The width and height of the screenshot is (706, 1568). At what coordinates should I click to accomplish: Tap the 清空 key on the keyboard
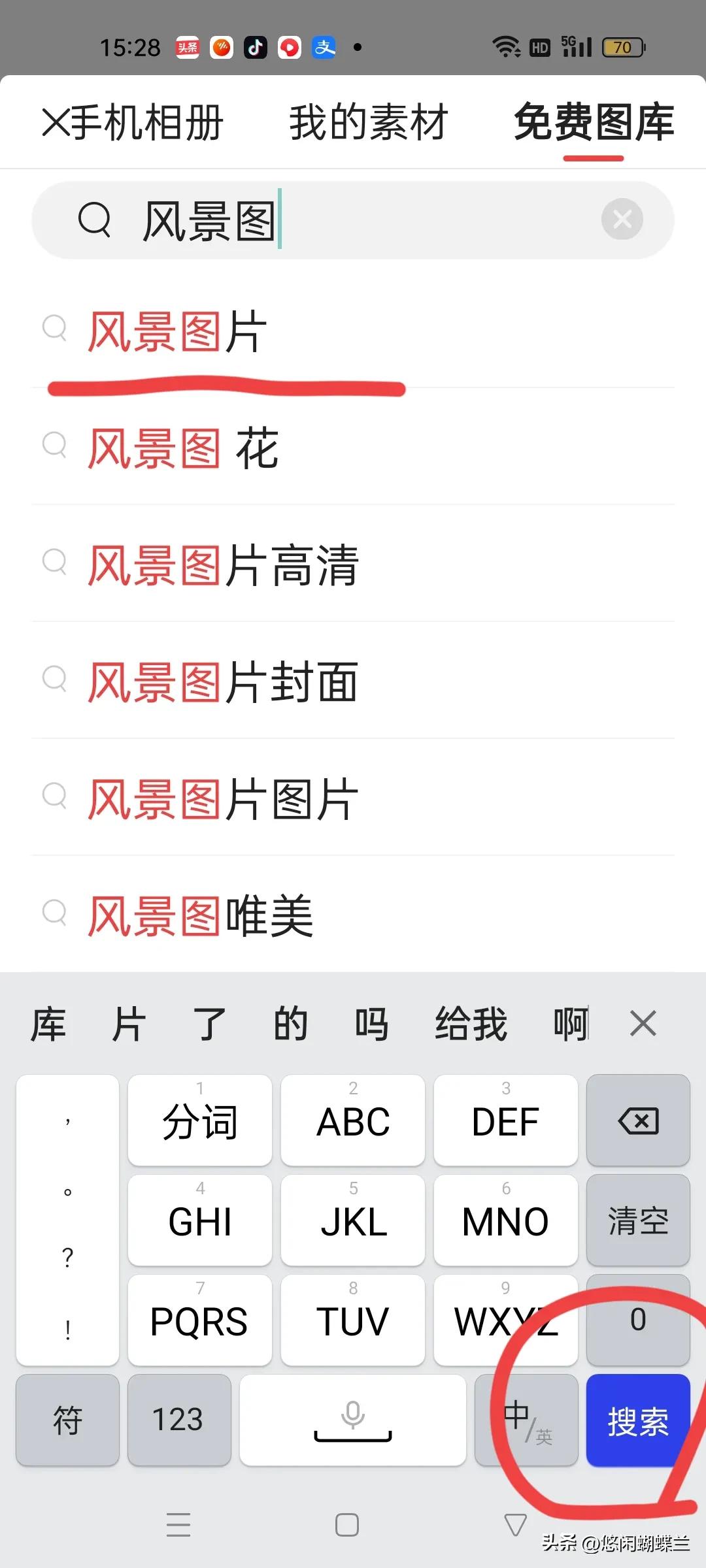(x=637, y=1220)
